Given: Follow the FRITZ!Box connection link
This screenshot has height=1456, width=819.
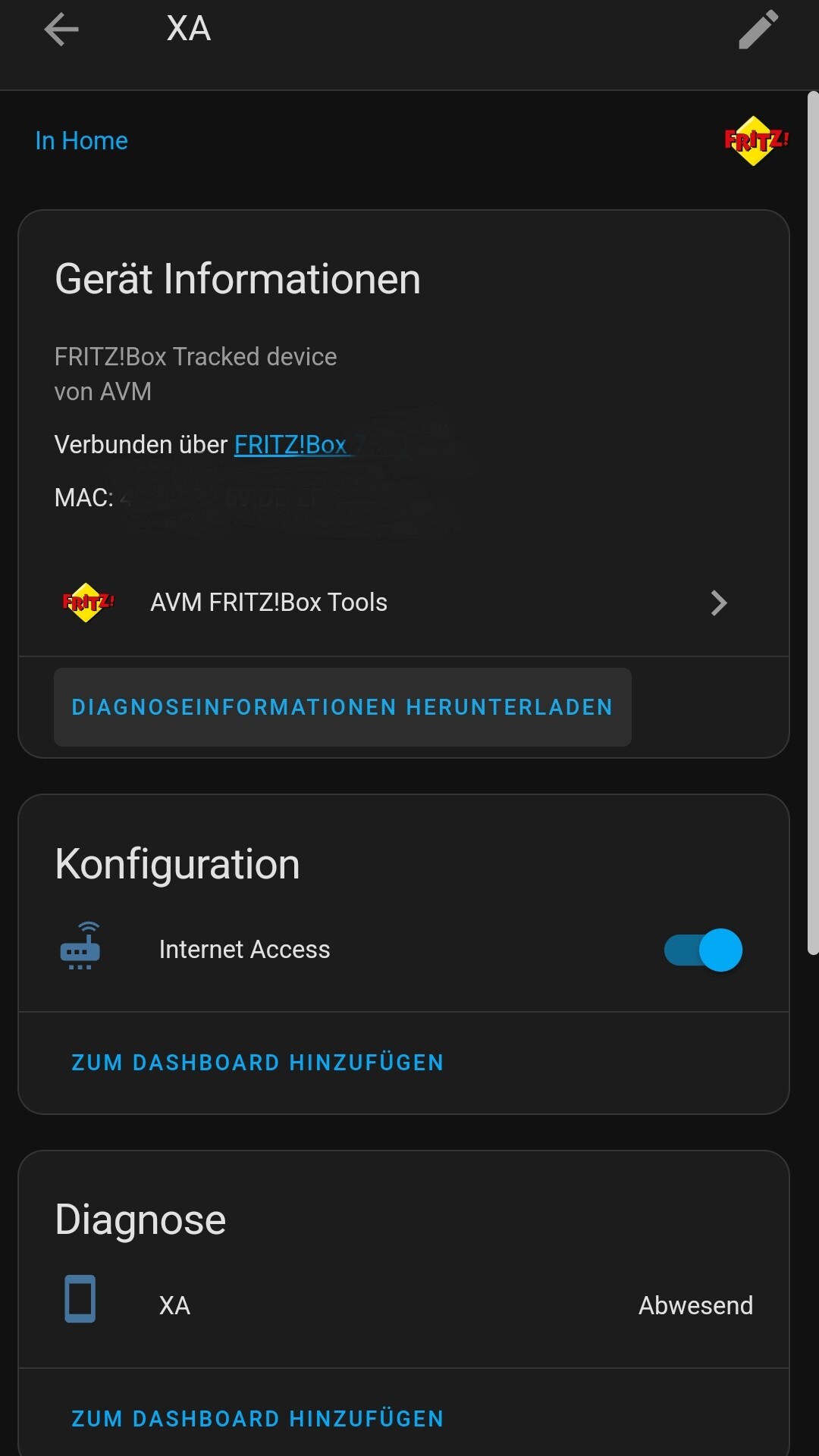Looking at the screenshot, I should 290,445.
